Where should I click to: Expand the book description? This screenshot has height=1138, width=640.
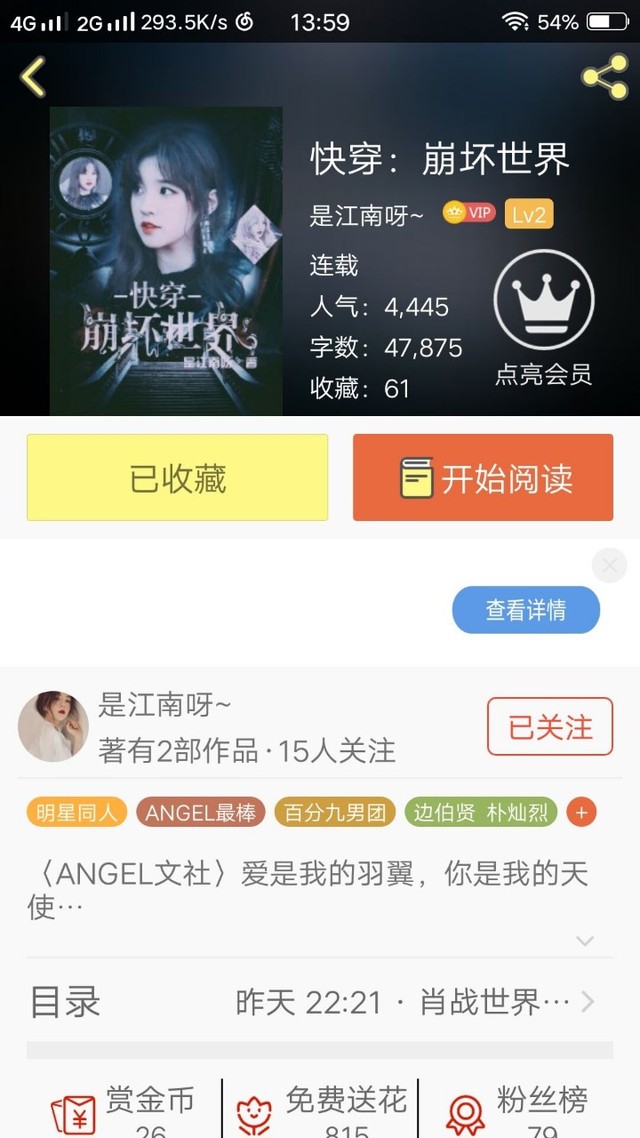585,940
